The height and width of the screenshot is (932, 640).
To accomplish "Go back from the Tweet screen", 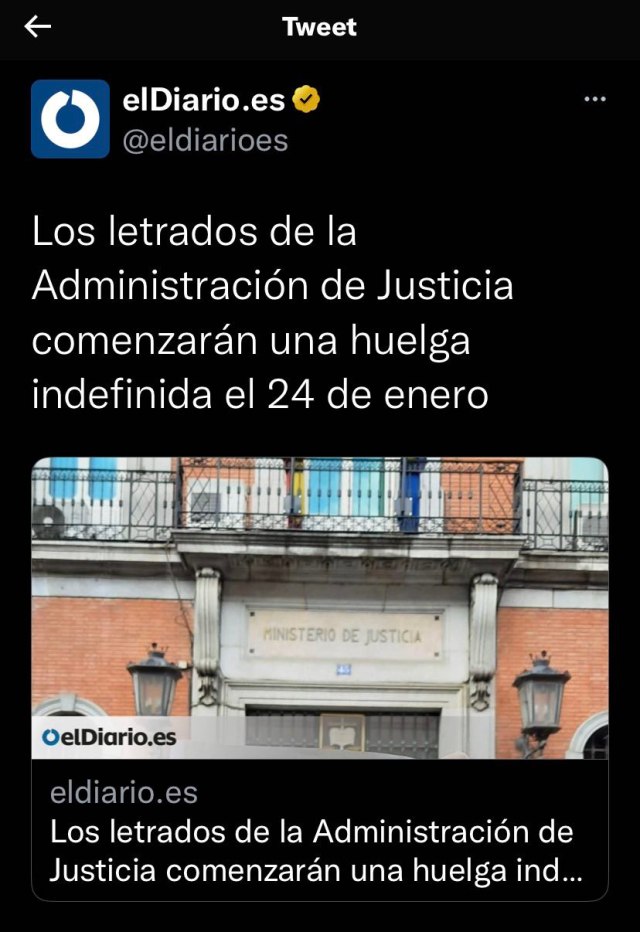I will point(37,27).
